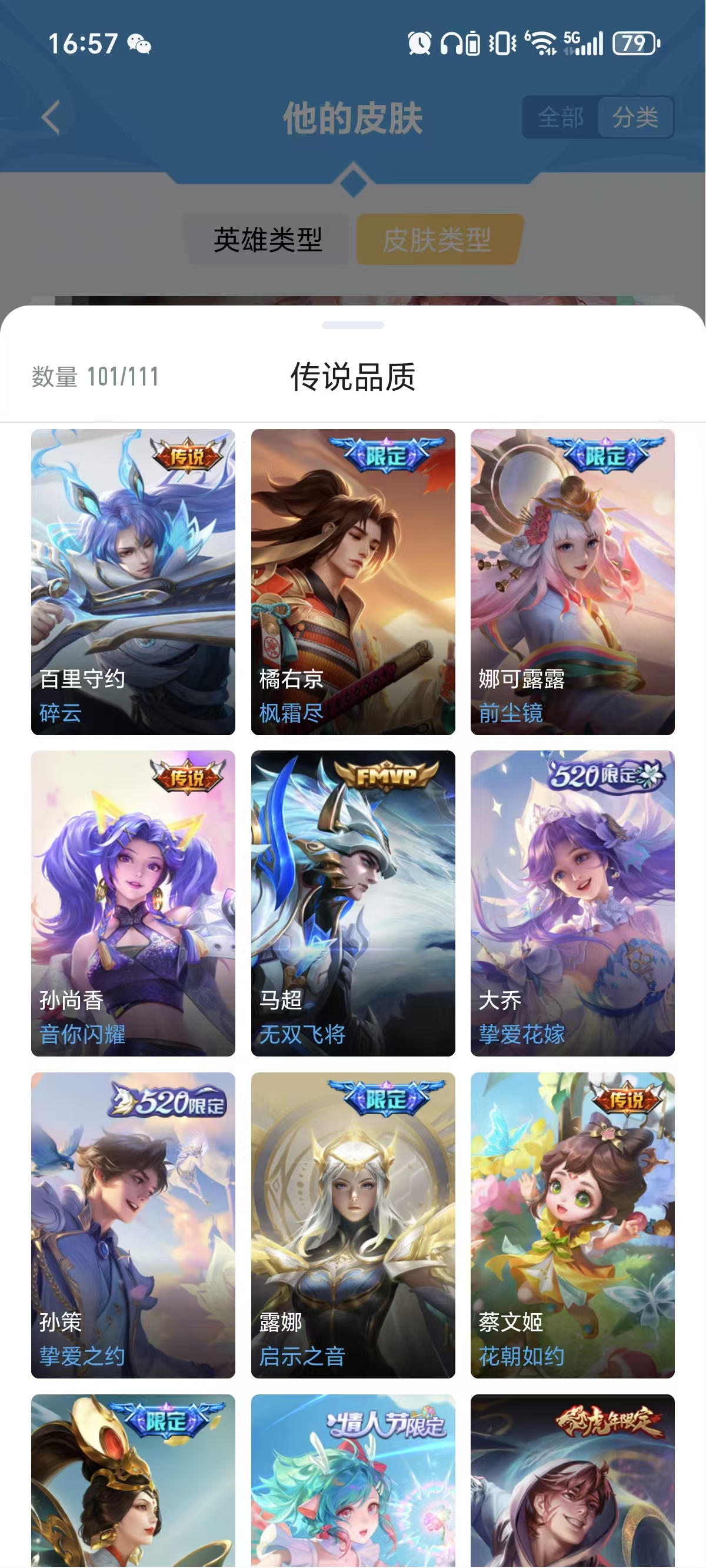Go back using the top-left arrow
The height and width of the screenshot is (1568, 706).
pyautogui.click(x=51, y=117)
